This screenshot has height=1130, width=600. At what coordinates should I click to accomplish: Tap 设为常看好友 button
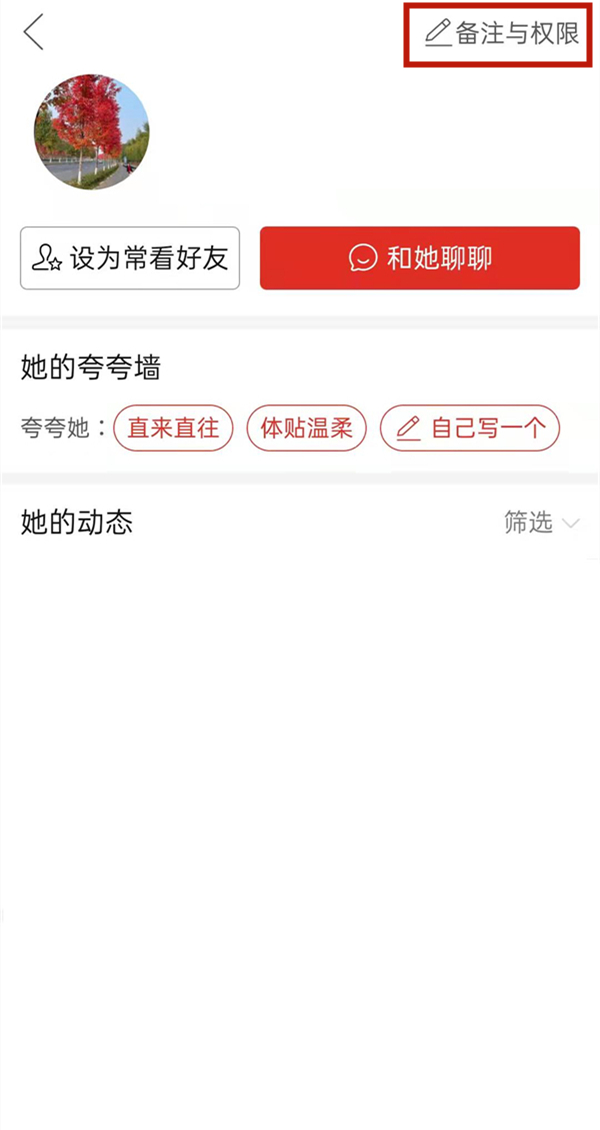(x=130, y=259)
